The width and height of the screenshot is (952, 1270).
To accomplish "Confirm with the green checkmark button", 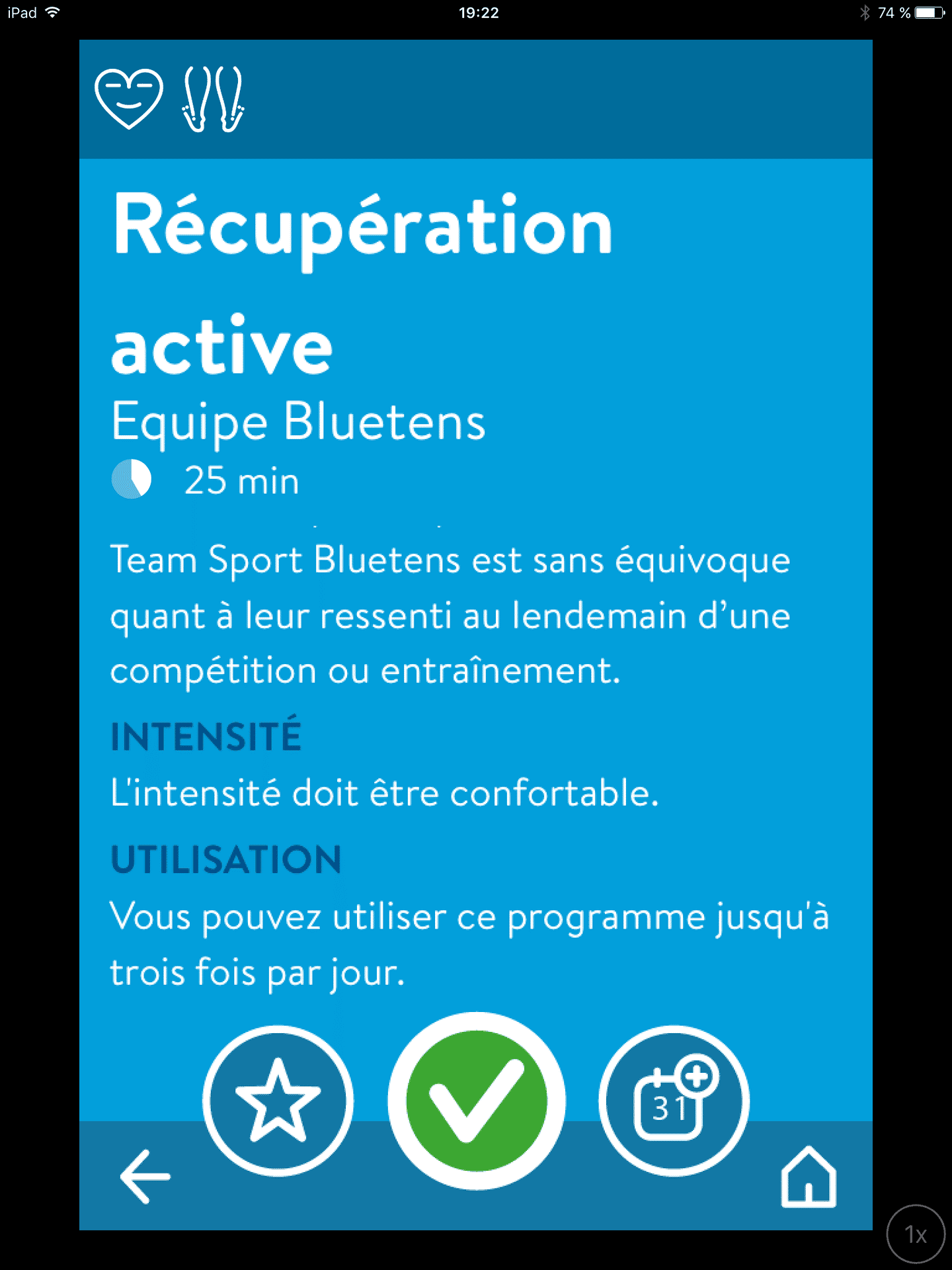I will click(x=476, y=1101).
